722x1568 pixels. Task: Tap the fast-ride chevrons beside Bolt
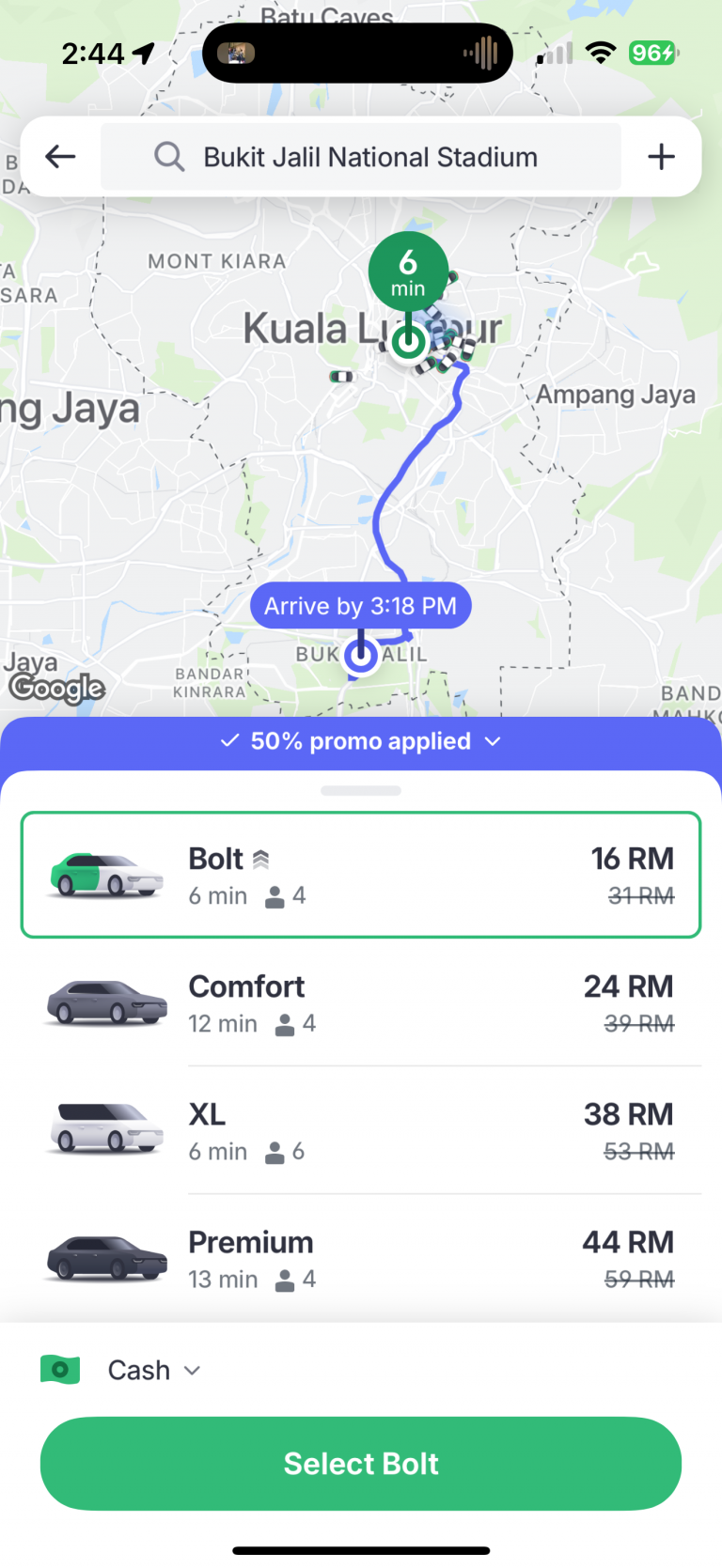pyautogui.click(x=259, y=858)
